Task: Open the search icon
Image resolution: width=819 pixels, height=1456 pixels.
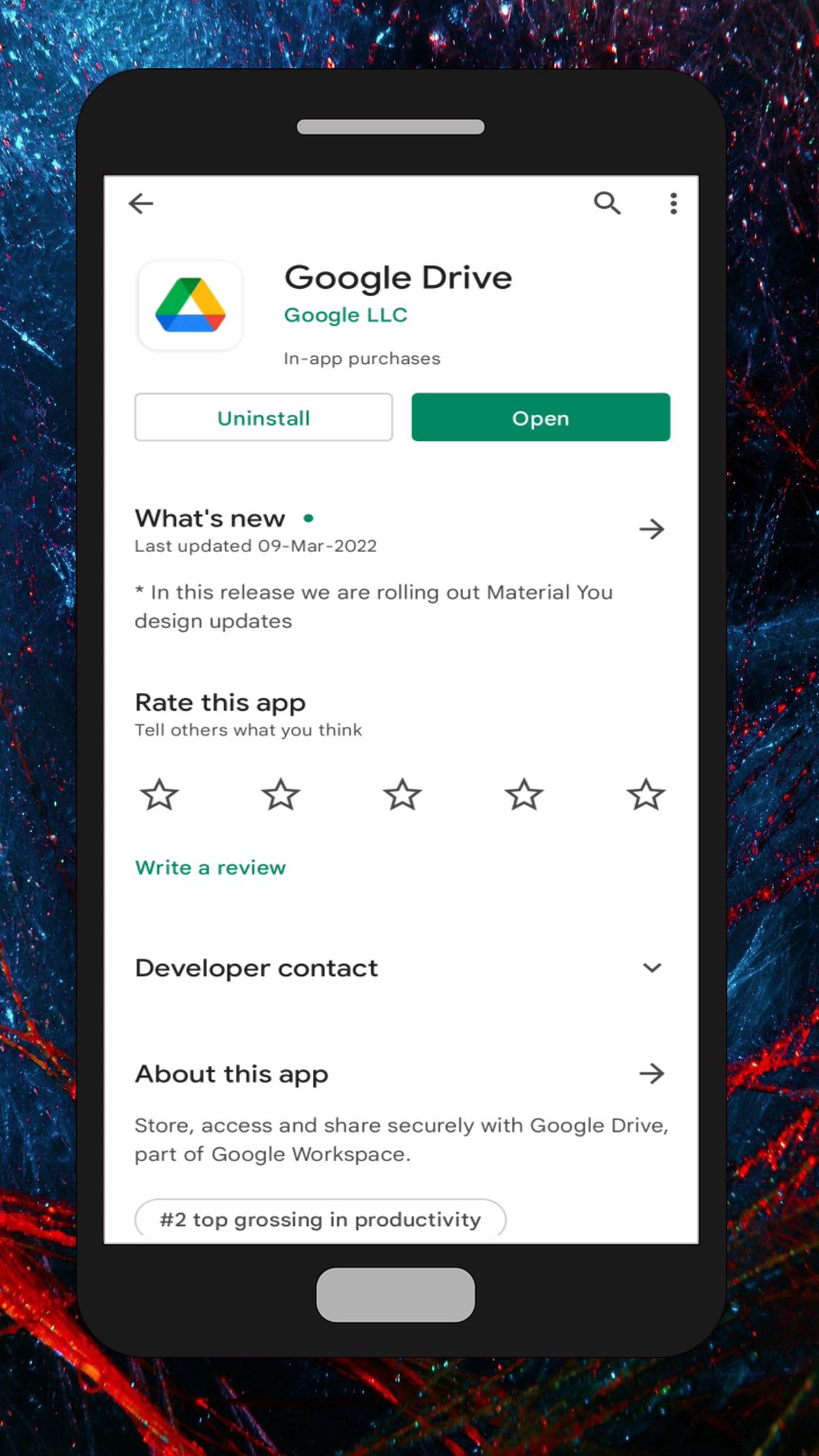Action: pos(607,203)
